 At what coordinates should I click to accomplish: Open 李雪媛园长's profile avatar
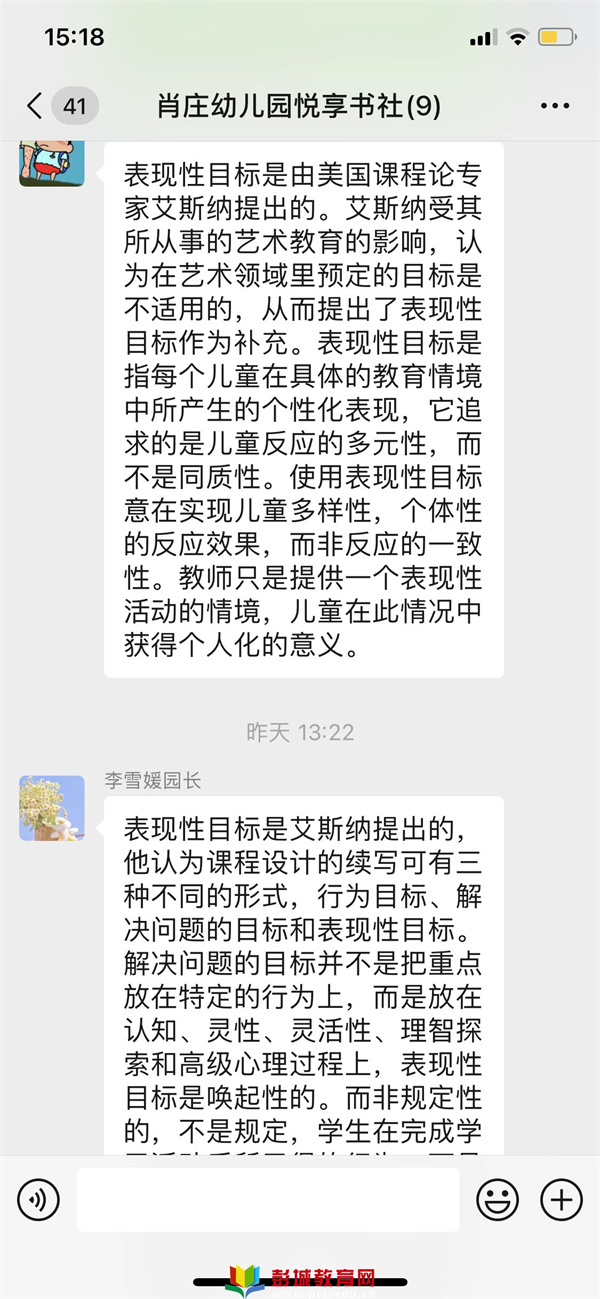[52, 808]
